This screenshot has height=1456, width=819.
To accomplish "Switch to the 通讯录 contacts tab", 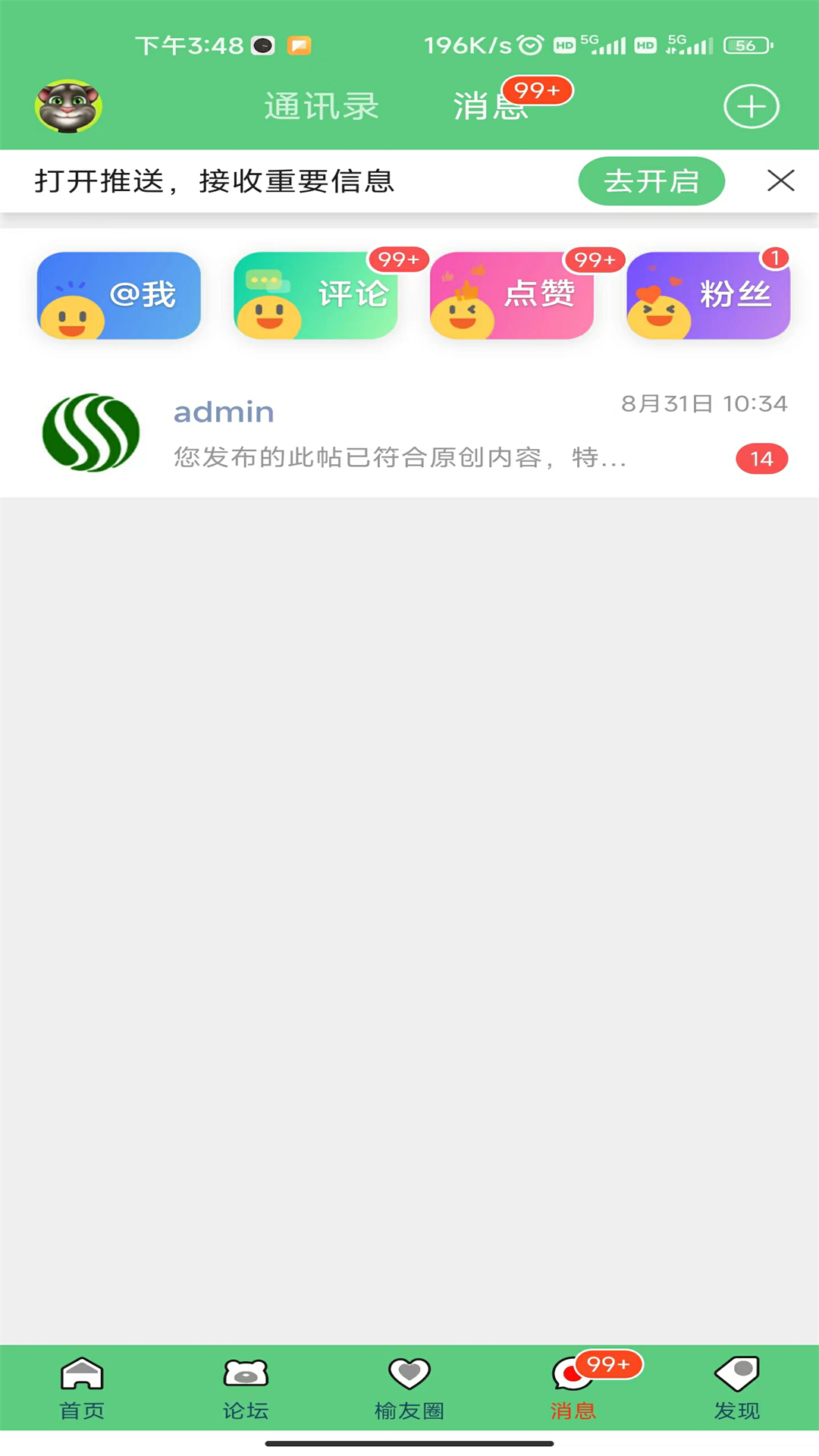I will [x=322, y=105].
